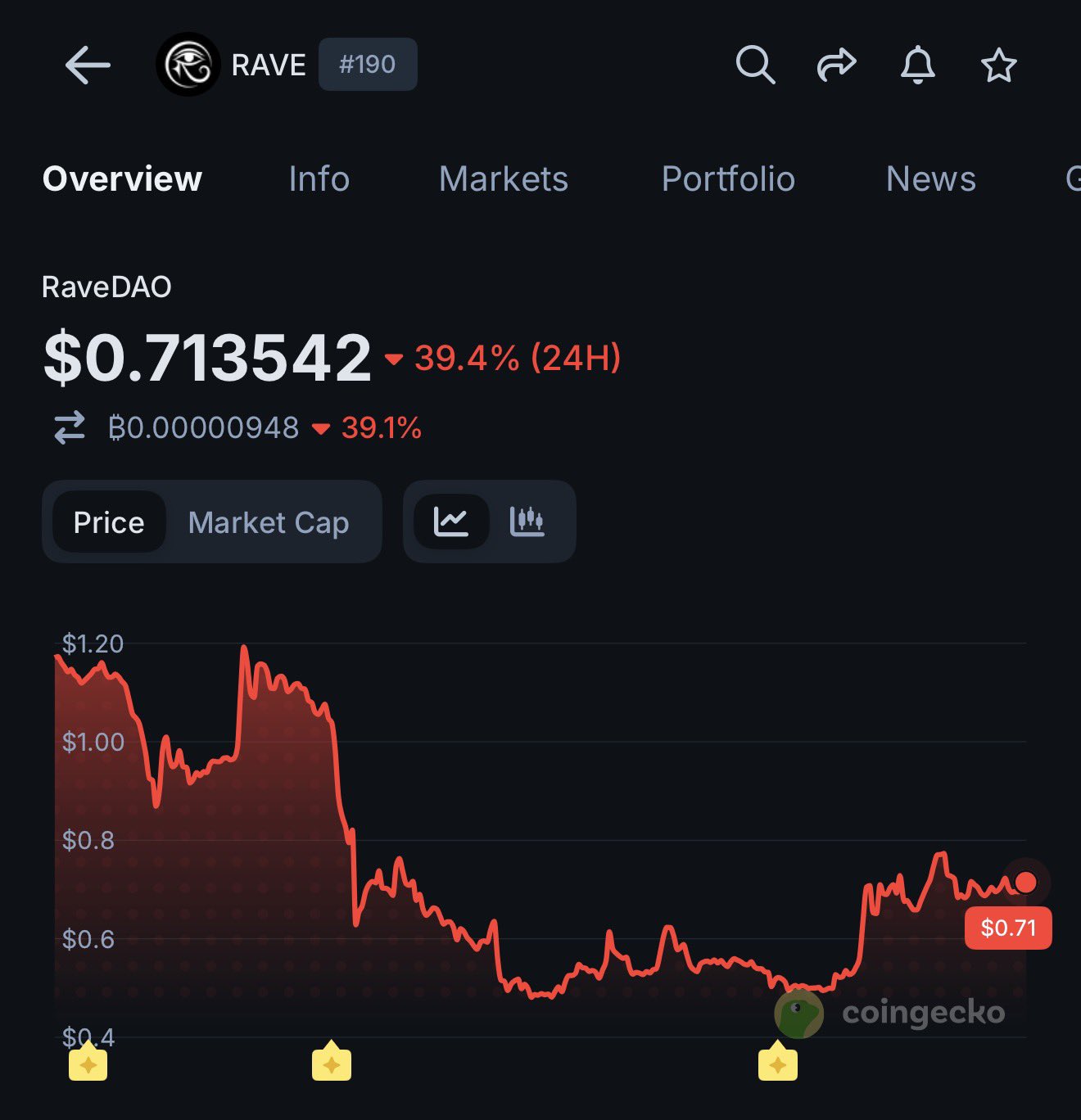The image size is (1081, 1120).
Task: View the News tab
Action: point(930,178)
